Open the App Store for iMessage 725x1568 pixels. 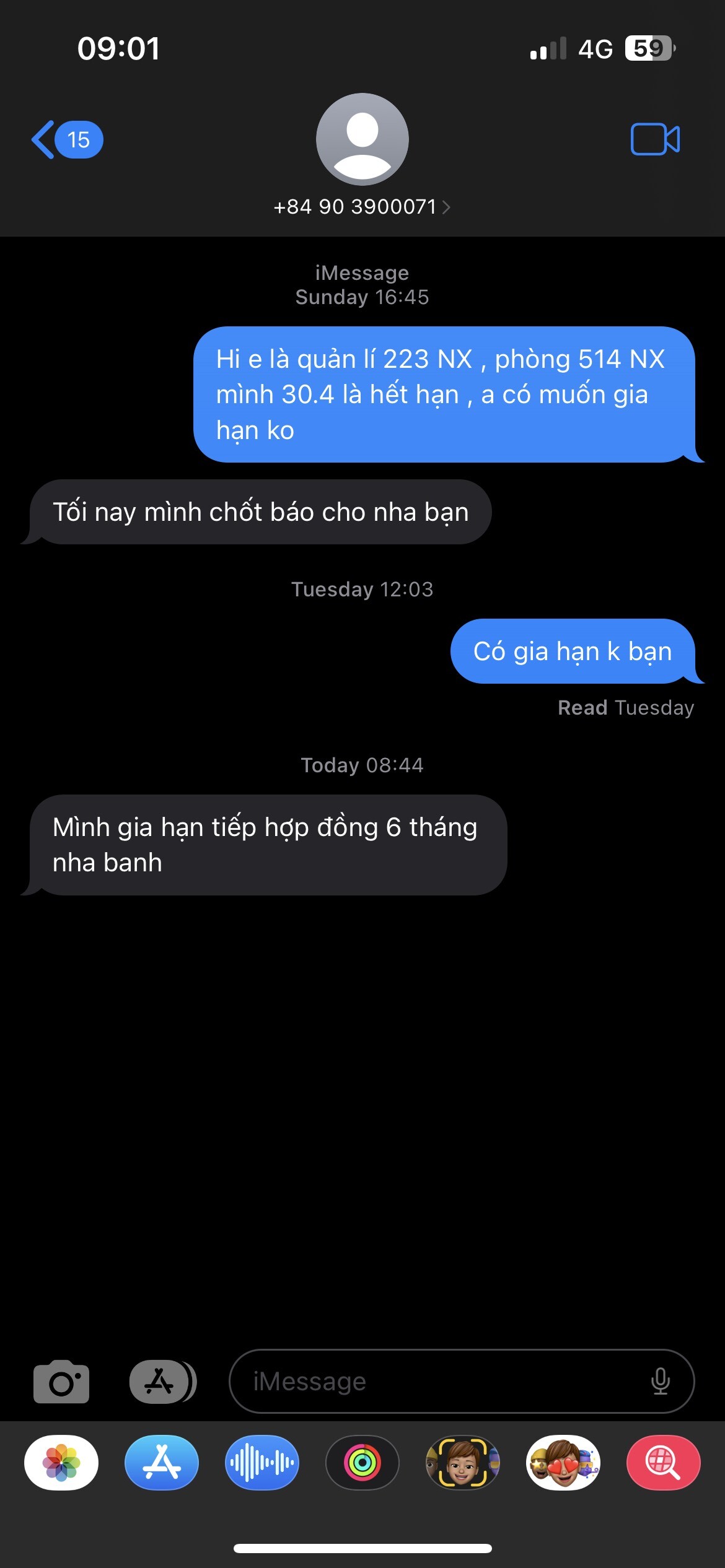click(x=162, y=1463)
